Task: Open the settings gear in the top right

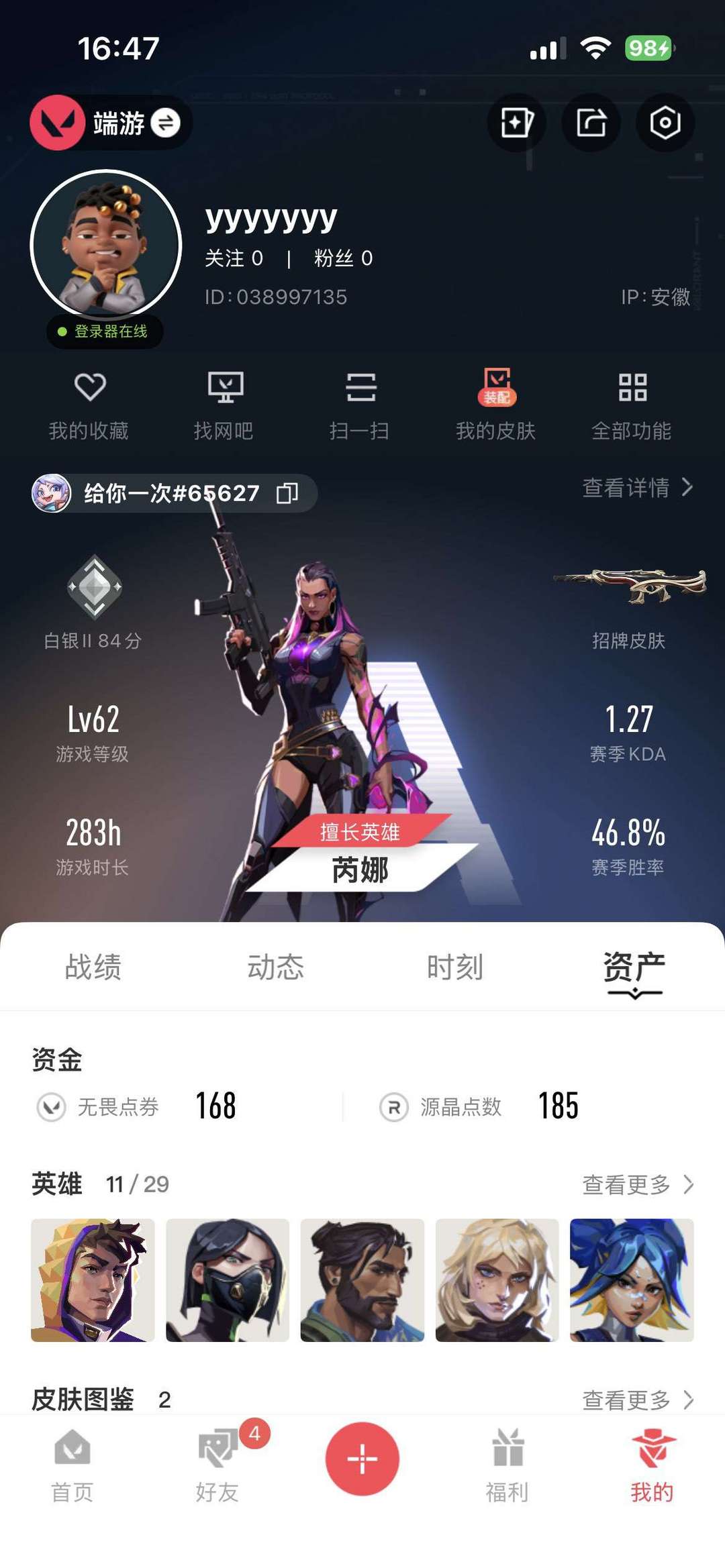Action: tap(663, 122)
